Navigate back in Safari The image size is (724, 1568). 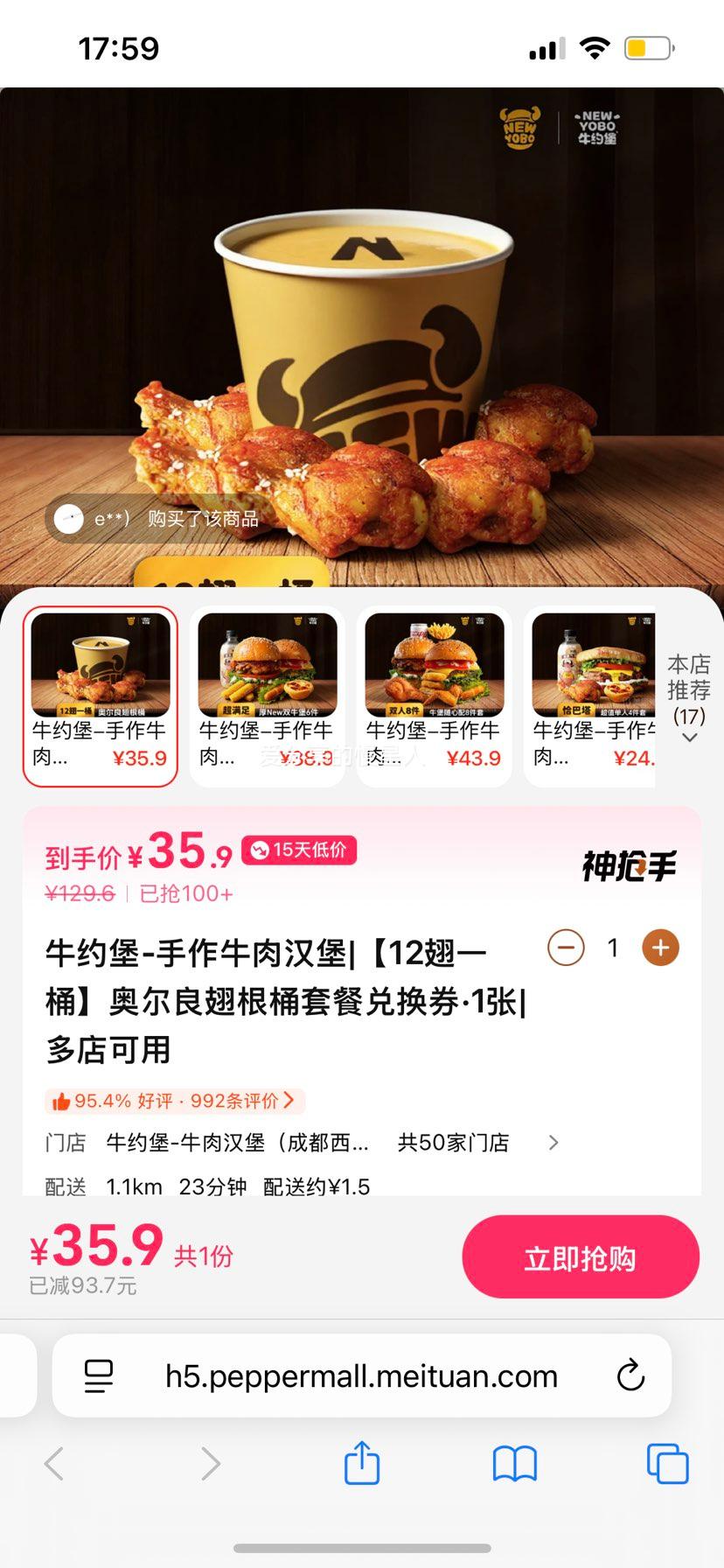(54, 1461)
